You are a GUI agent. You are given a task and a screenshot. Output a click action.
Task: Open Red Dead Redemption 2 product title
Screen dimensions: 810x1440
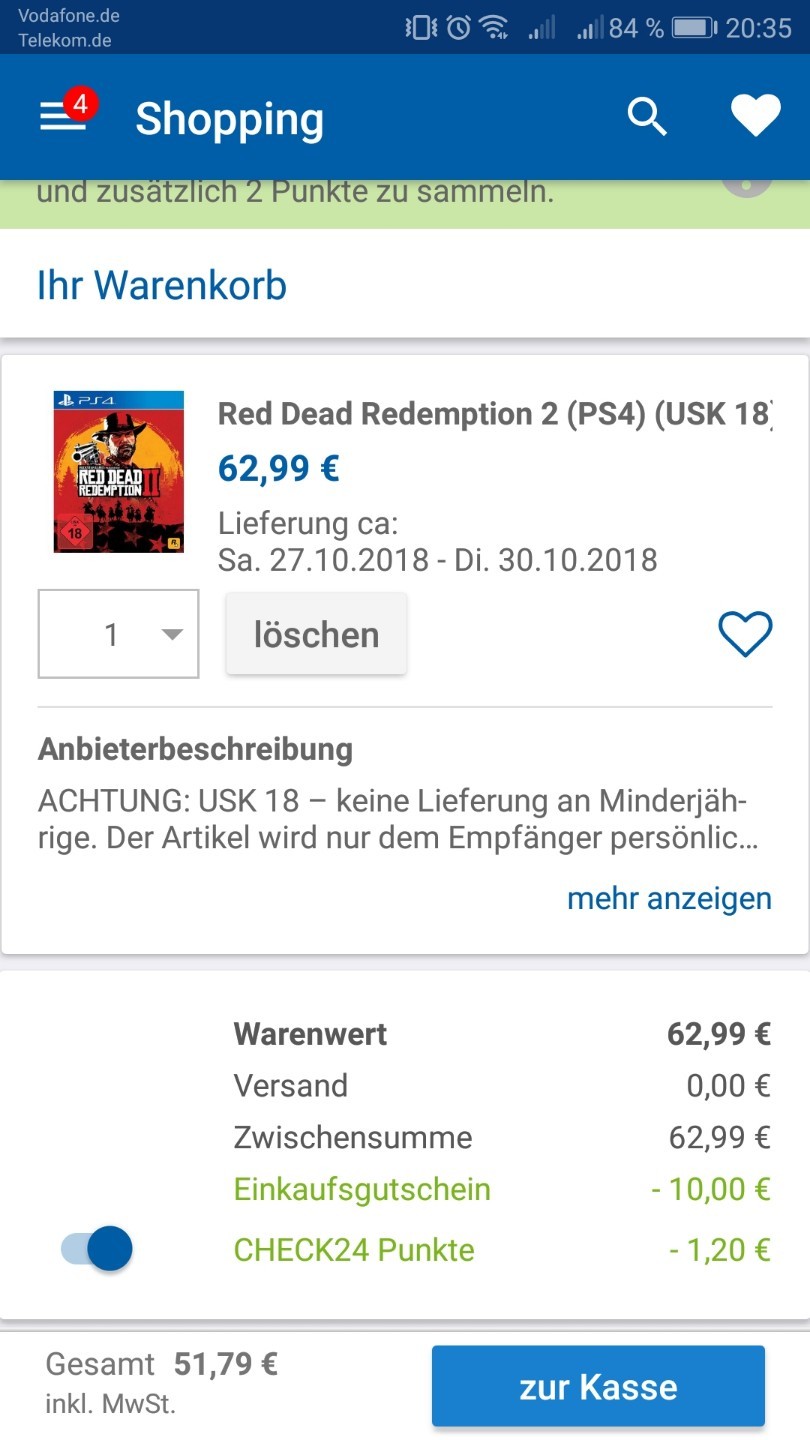(495, 414)
